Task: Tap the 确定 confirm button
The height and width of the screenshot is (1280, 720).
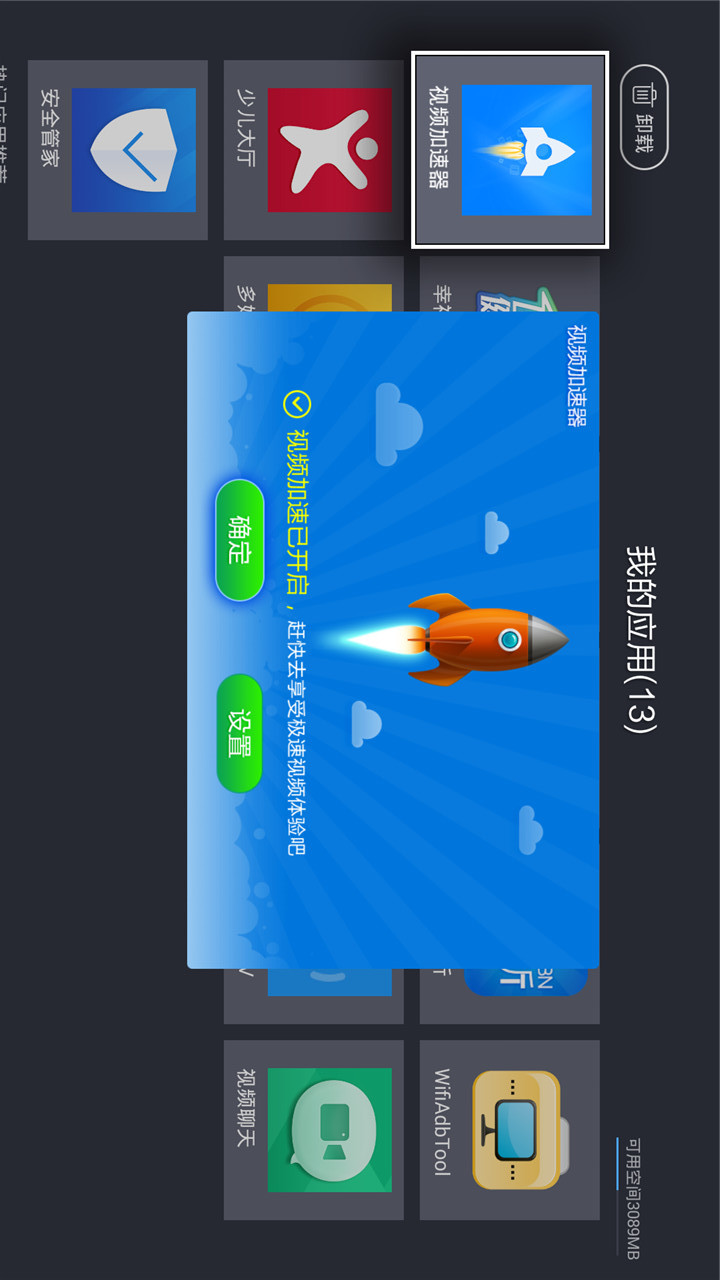Action: 240,540
